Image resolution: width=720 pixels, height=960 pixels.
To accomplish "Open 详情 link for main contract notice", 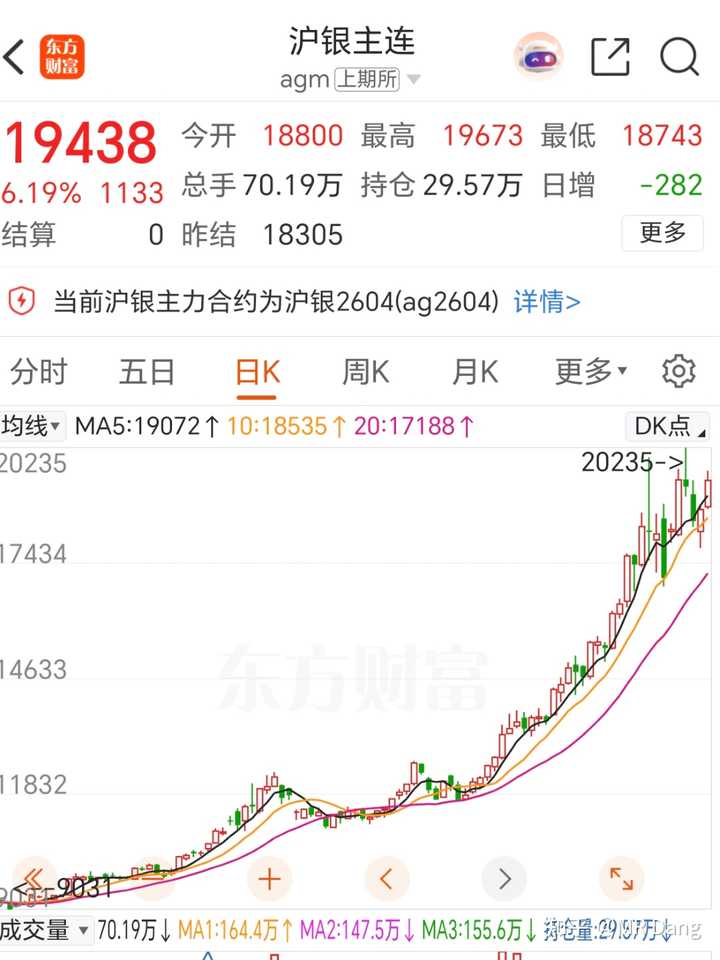I will click(x=546, y=301).
